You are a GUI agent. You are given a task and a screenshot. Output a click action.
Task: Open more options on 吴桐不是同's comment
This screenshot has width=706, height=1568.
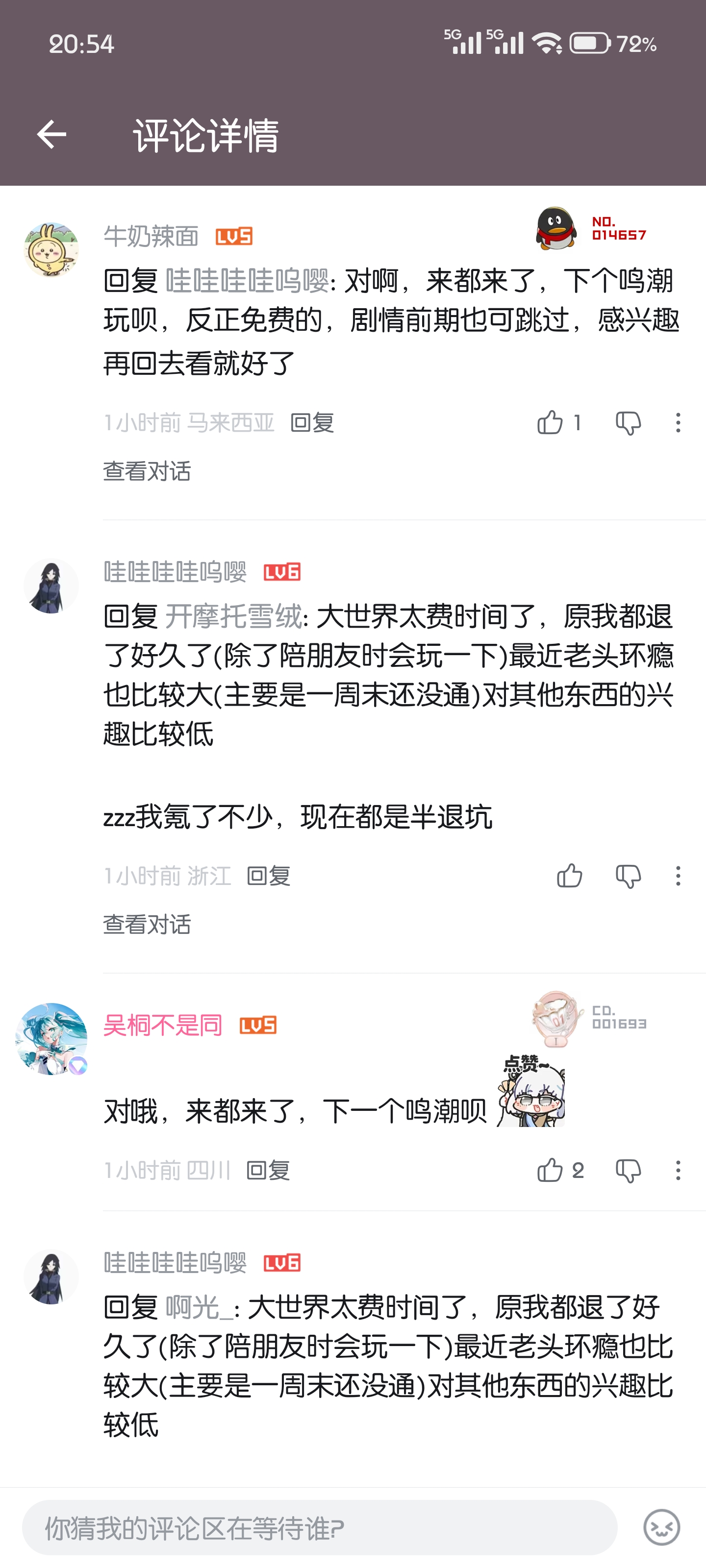678,1170
